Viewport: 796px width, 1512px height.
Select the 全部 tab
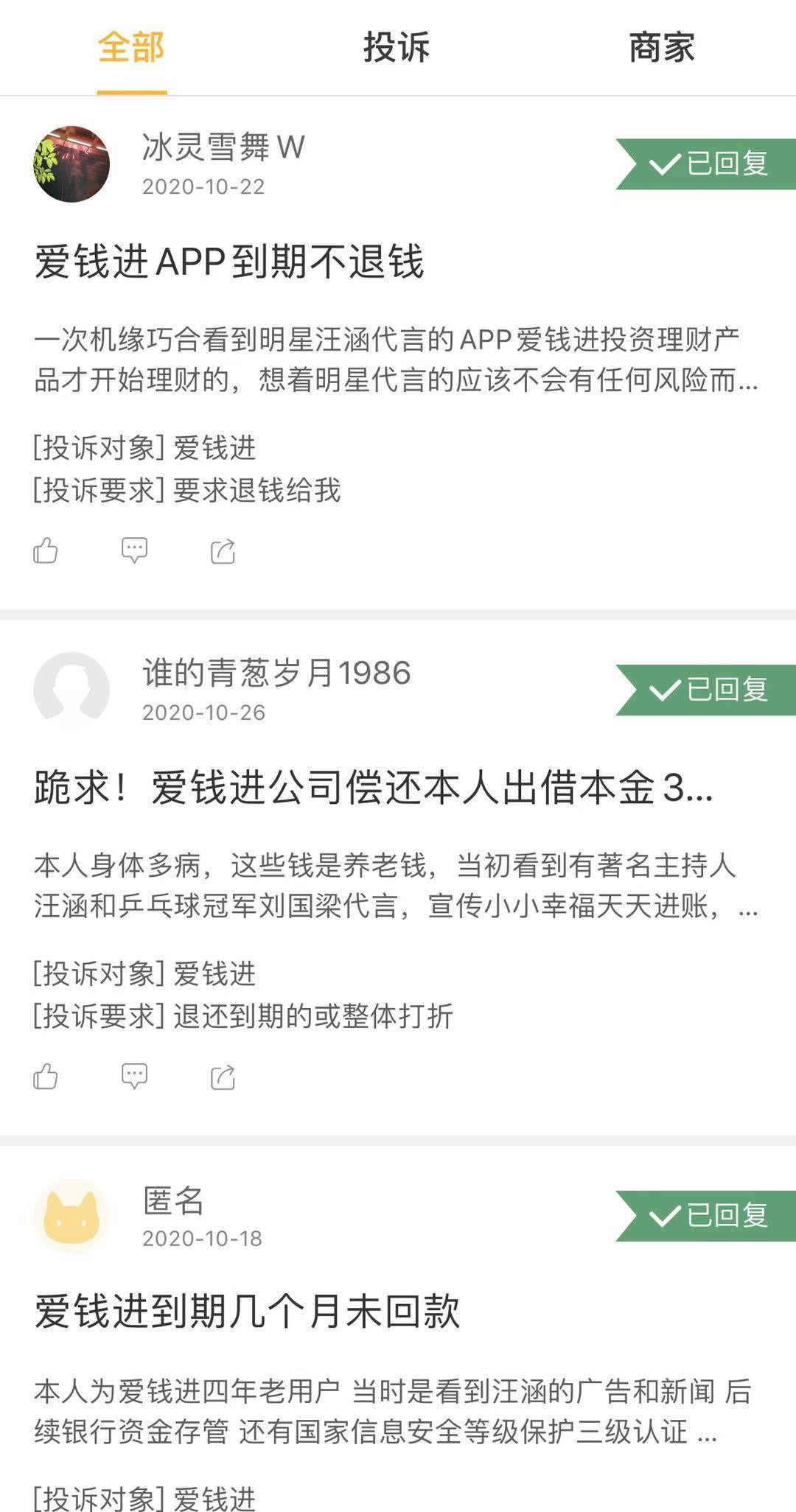tap(131, 48)
